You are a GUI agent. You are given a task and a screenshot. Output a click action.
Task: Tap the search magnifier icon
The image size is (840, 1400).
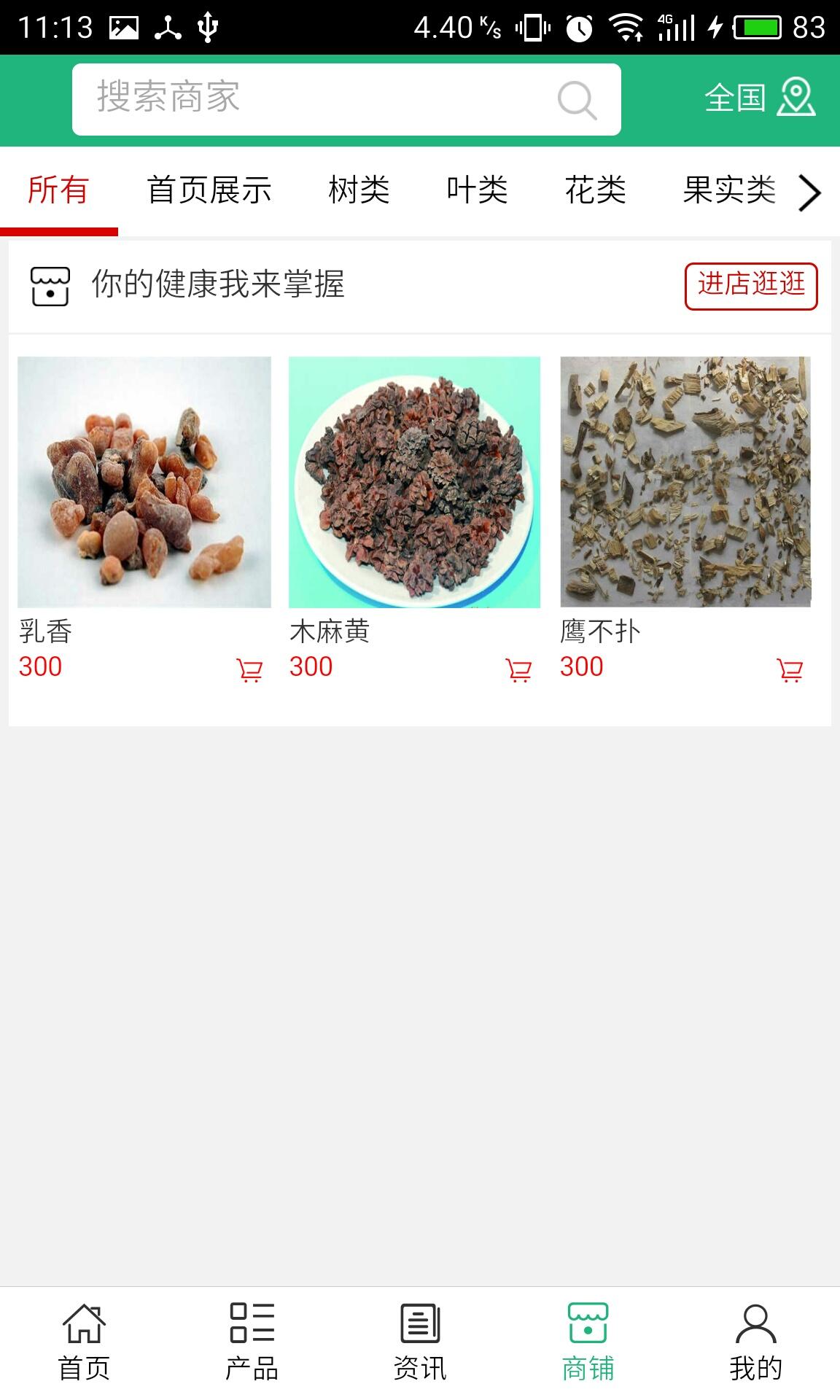577,100
